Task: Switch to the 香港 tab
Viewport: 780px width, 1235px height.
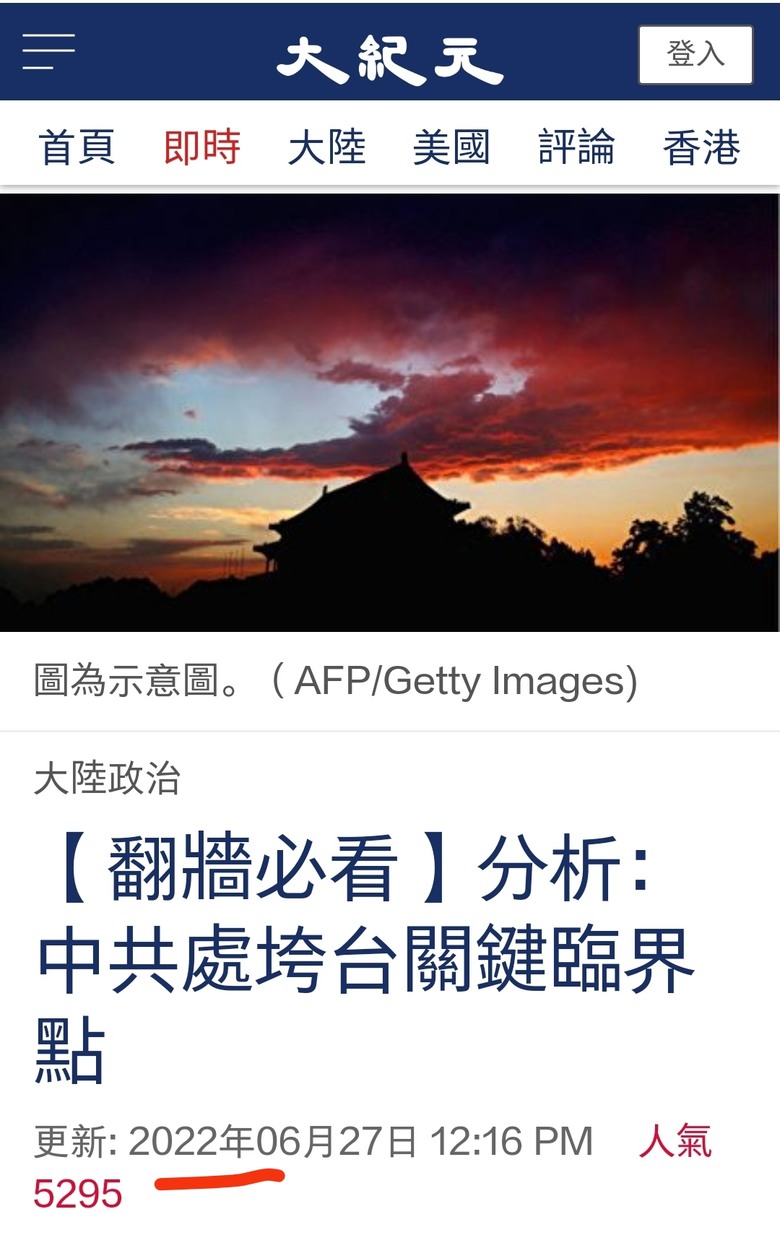Action: (701, 147)
